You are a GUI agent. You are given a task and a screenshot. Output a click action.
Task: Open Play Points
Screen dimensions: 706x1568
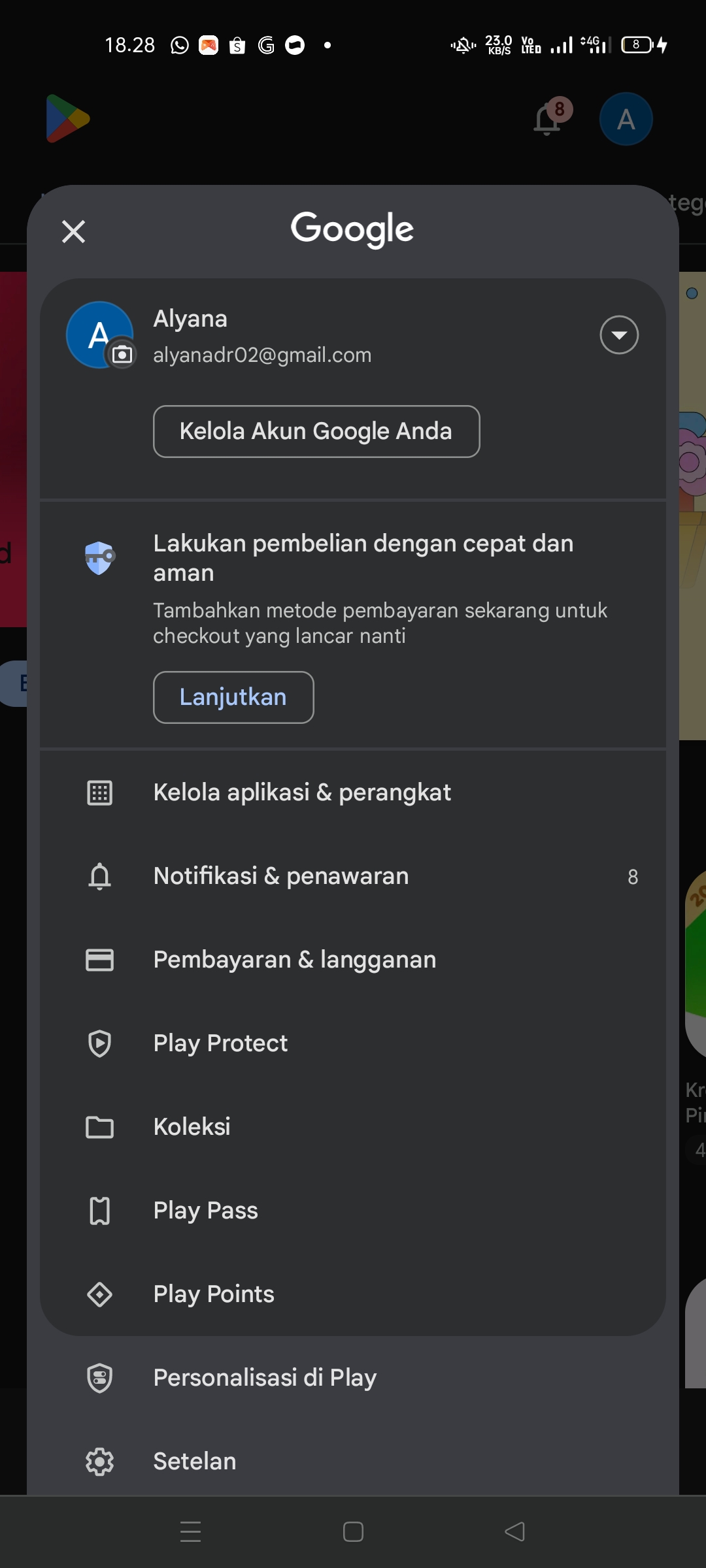pyautogui.click(x=214, y=1294)
